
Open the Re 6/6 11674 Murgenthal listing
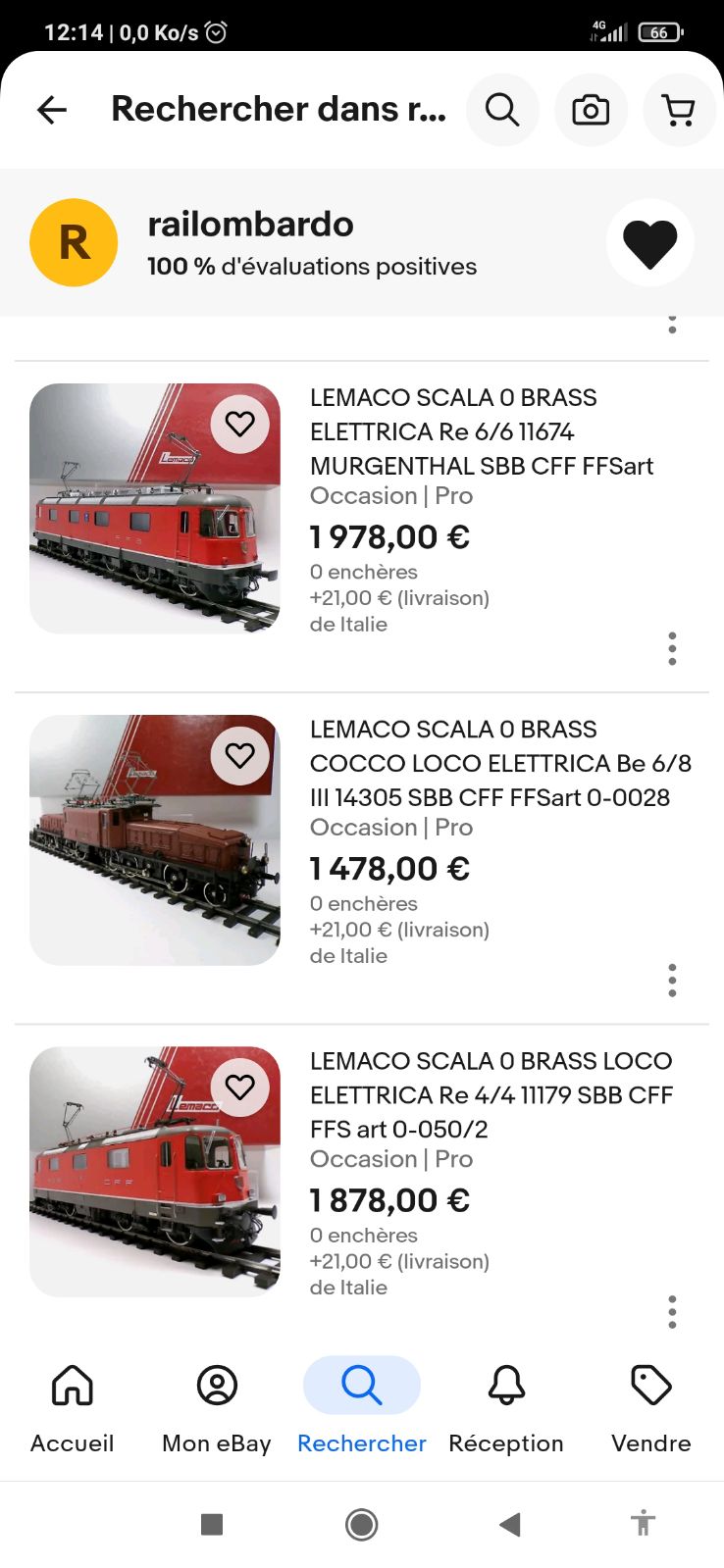[481, 431]
